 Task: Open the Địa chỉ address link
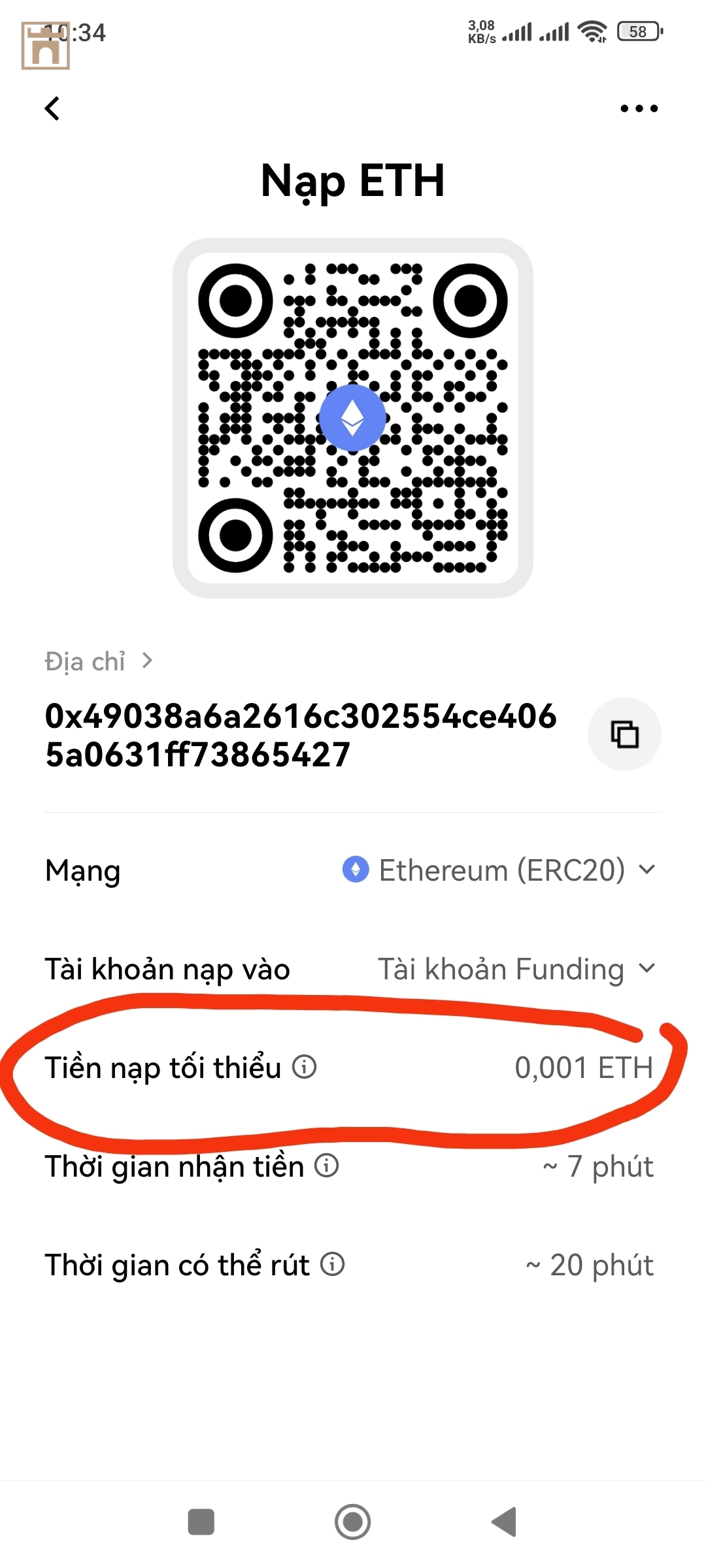[98, 661]
